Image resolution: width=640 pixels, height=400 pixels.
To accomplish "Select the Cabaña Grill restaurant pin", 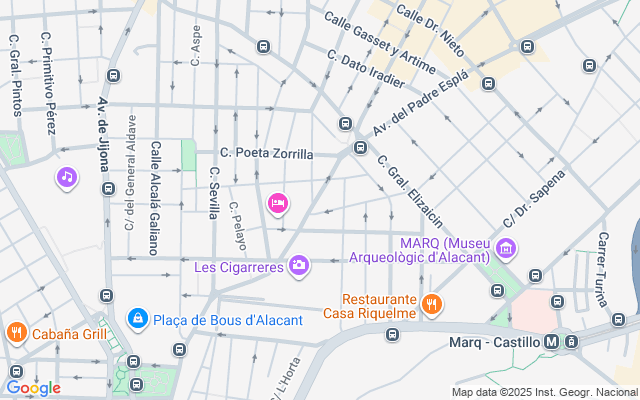I will (x=16, y=332).
